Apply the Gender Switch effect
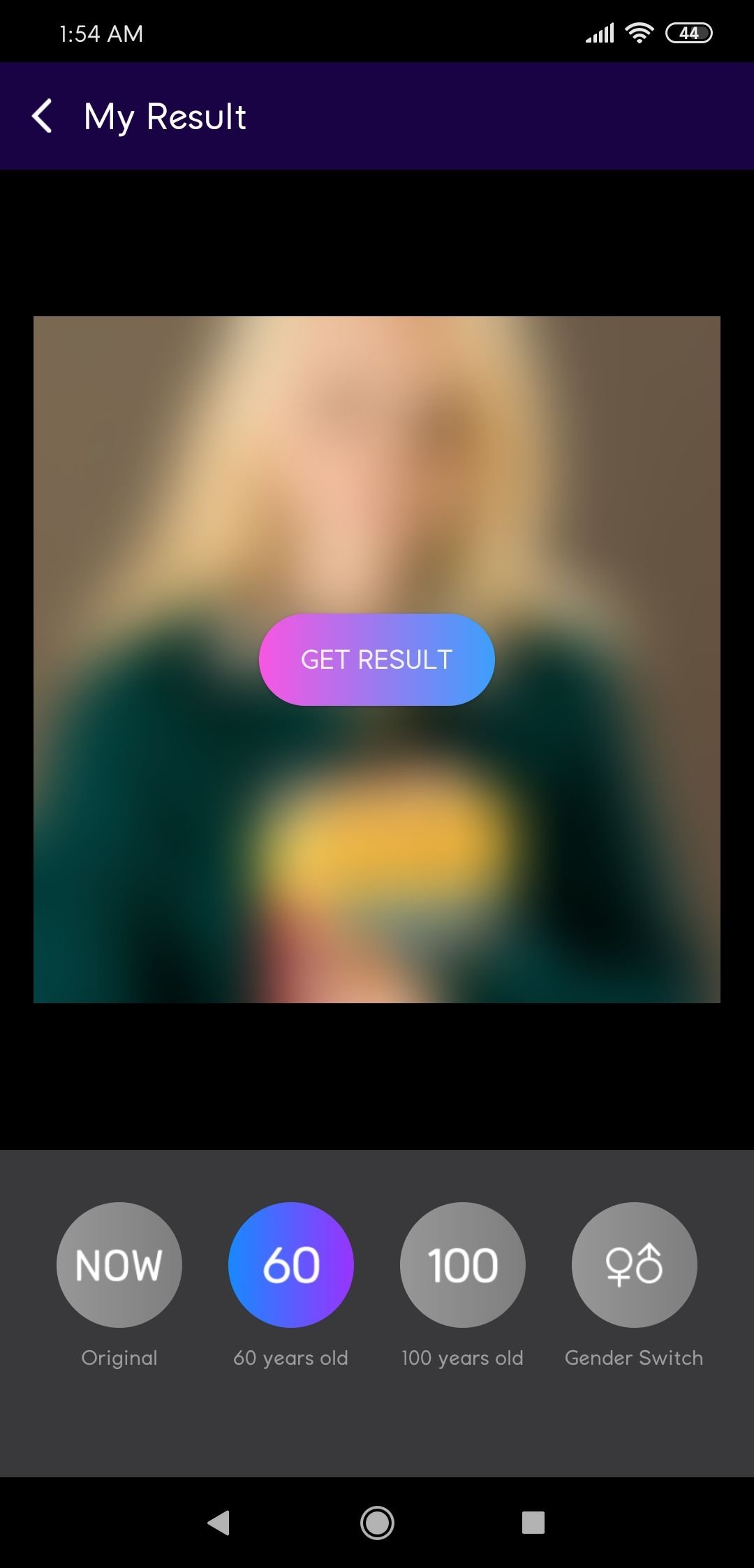This screenshot has width=754, height=1568. coord(635,1265)
